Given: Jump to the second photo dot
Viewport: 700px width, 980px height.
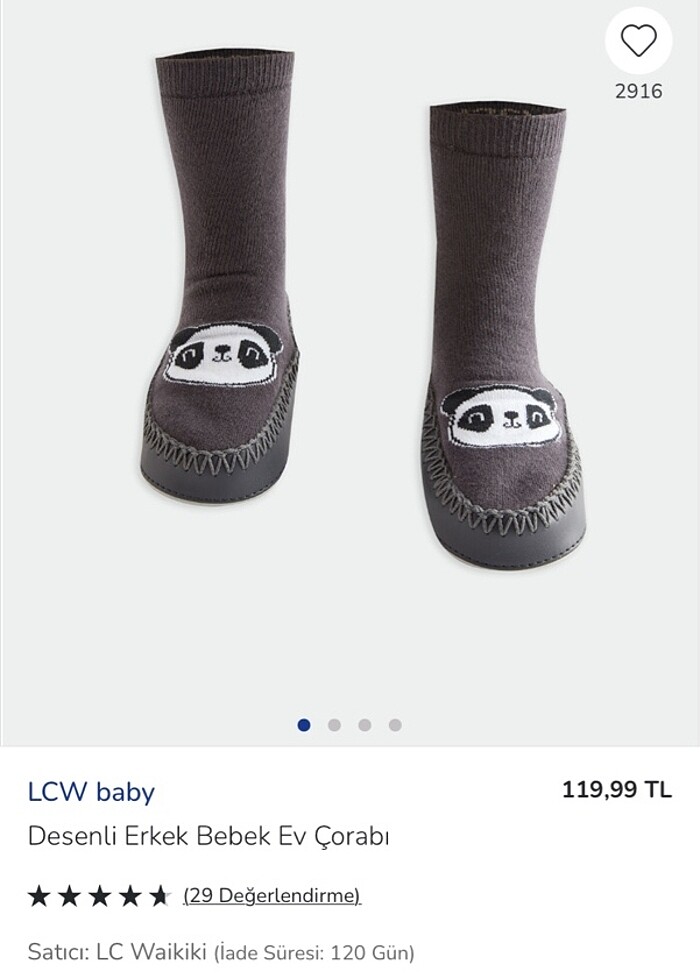Looking at the screenshot, I should click(x=334, y=725).
